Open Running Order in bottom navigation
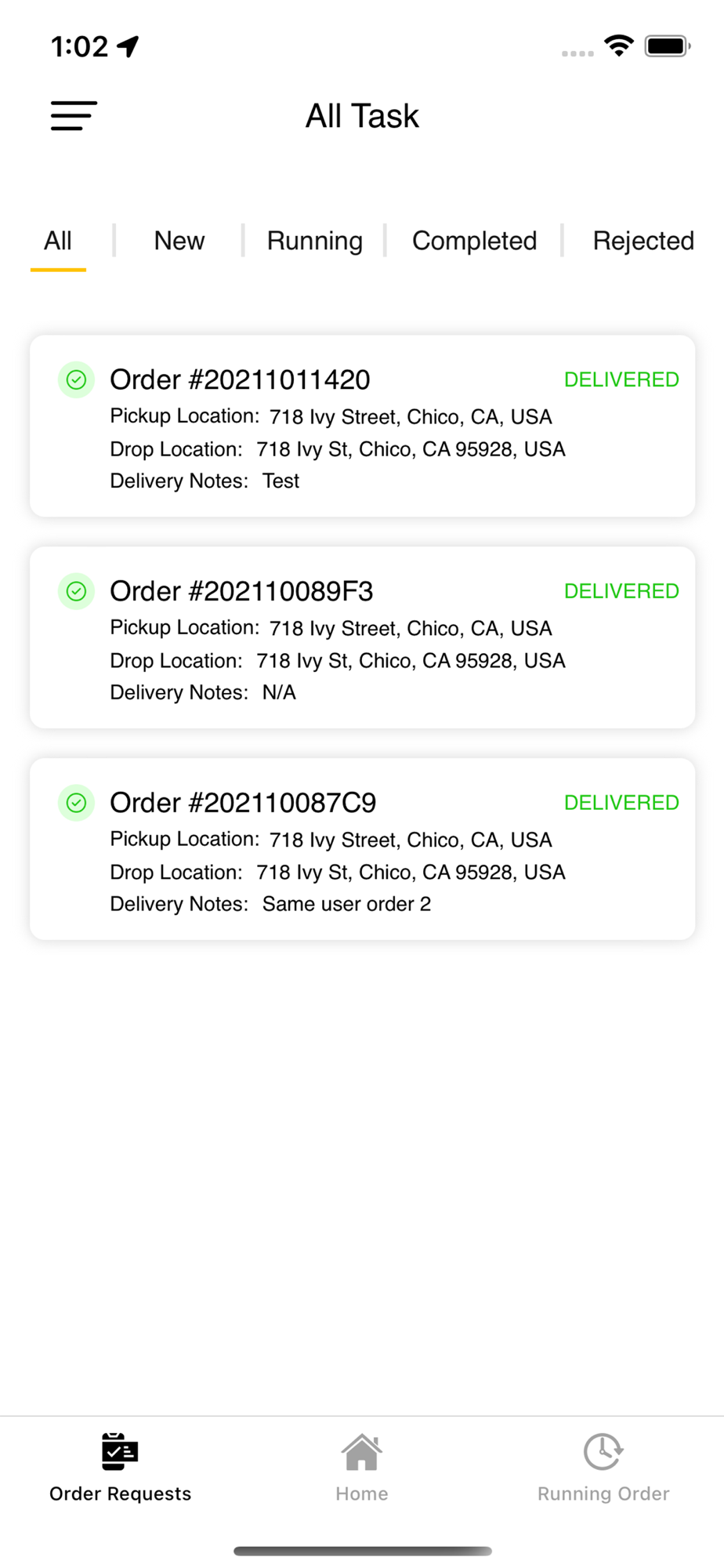Screen dimensions: 724x1568 (x=603, y=1468)
